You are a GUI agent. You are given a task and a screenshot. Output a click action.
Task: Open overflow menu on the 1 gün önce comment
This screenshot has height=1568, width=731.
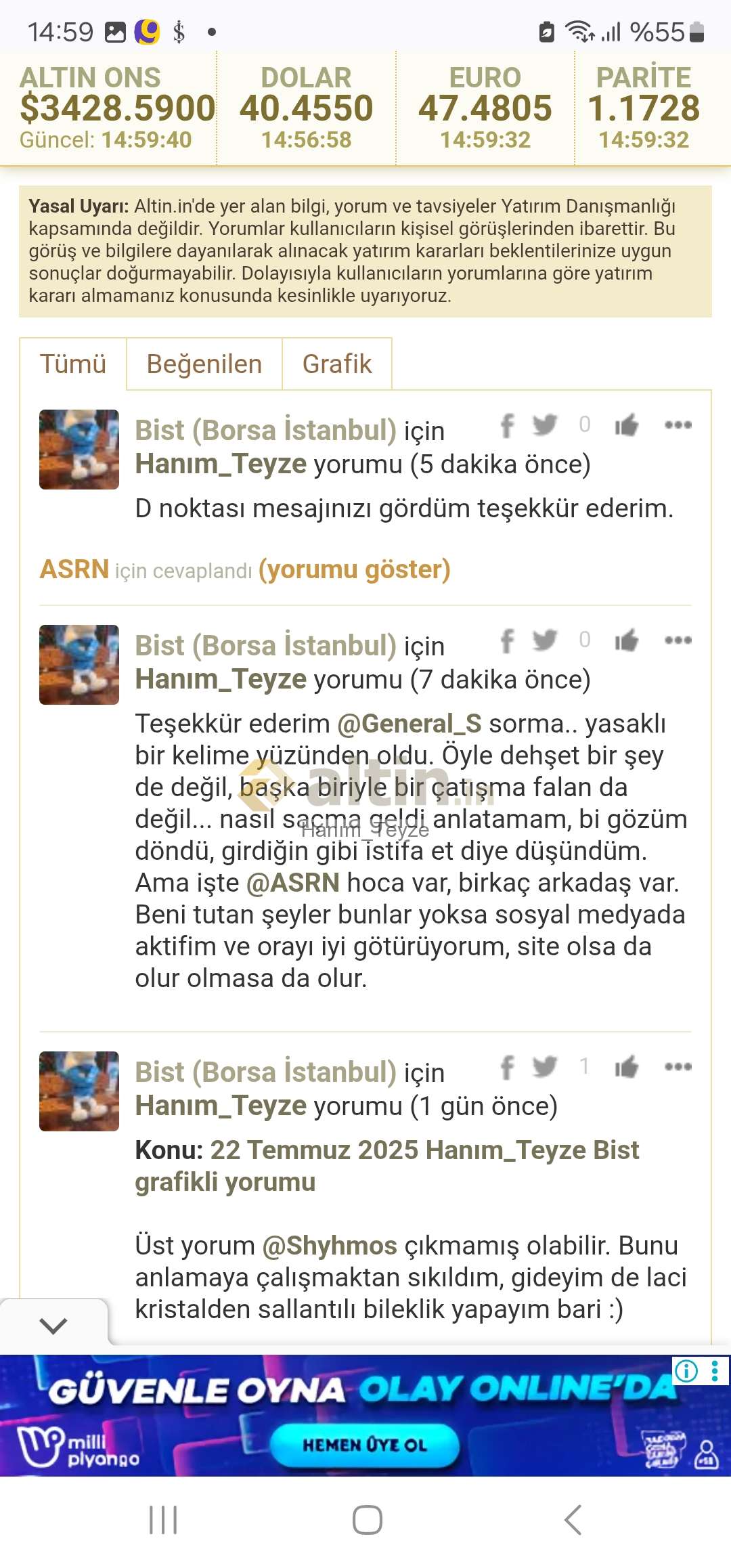pyautogui.click(x=678, y=1067)
